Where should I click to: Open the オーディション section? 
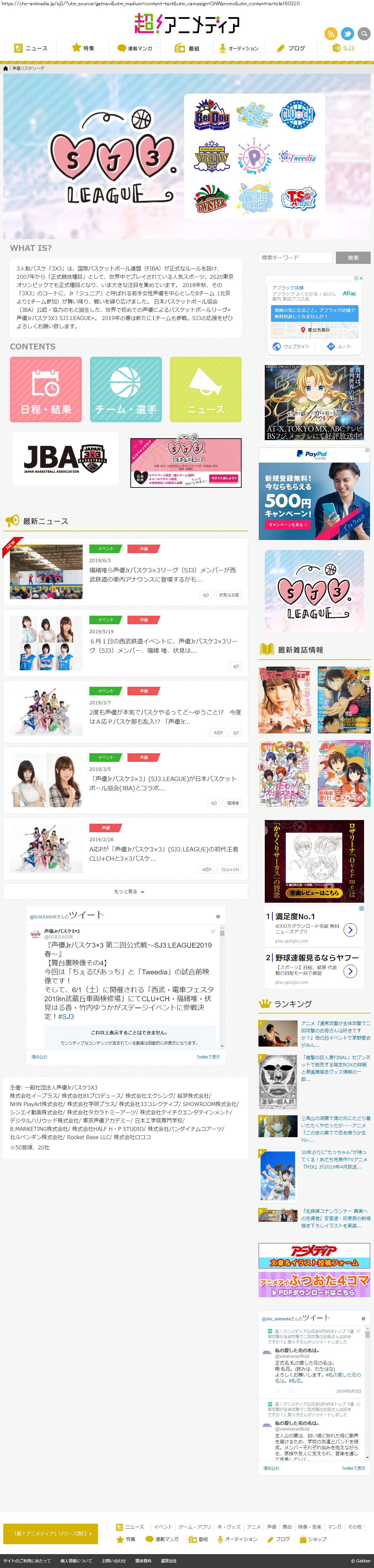click(x=239, y=48)
